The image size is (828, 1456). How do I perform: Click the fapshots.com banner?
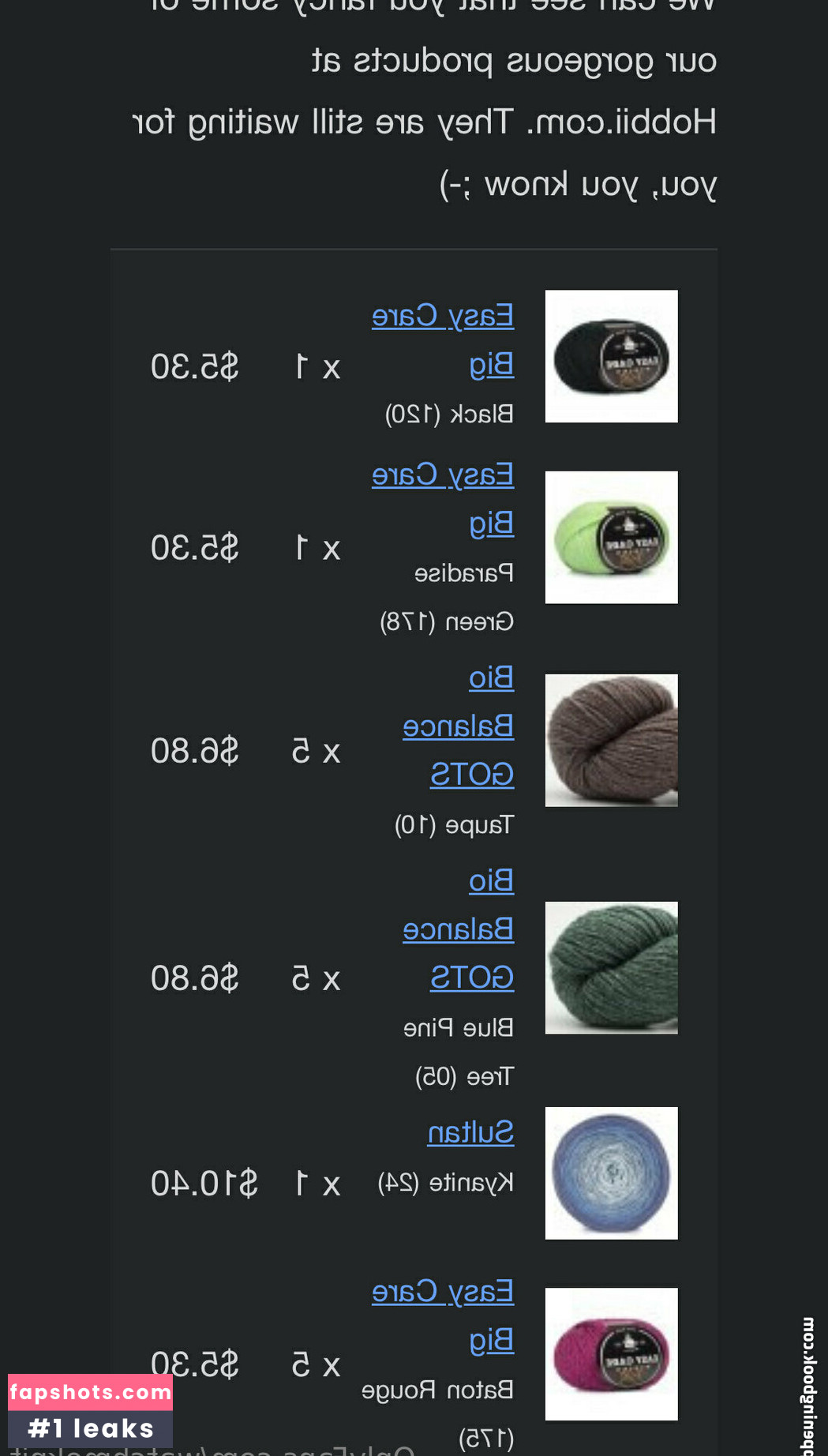[x=90, y=1391]
